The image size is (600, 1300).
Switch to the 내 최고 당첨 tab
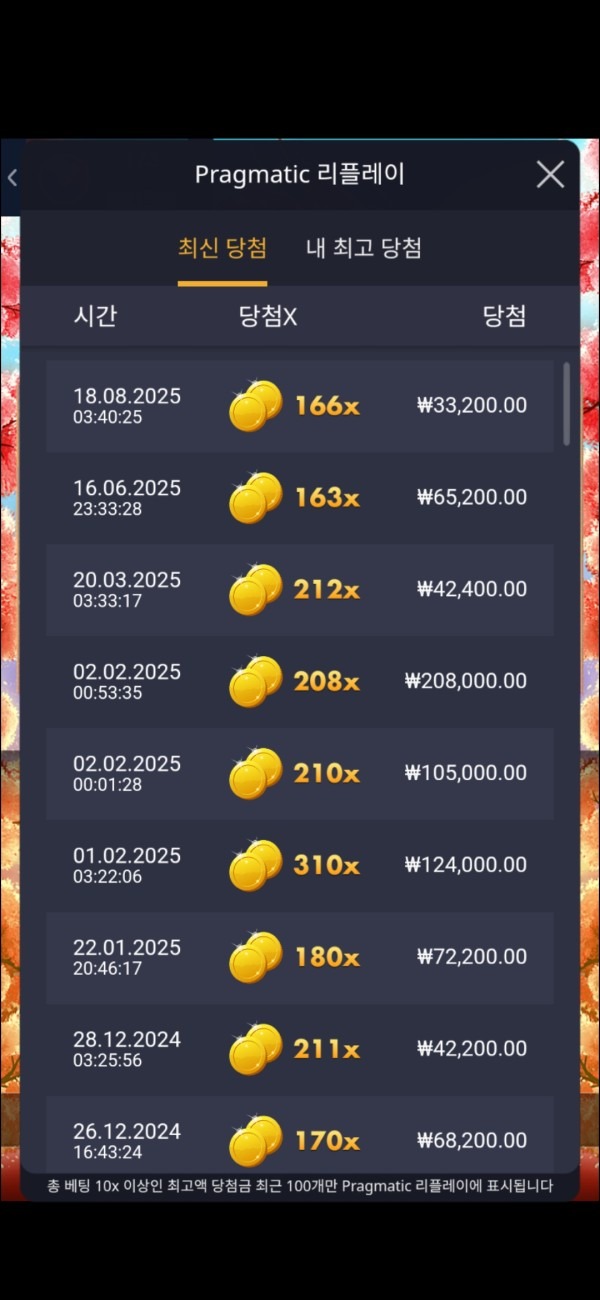point(363,249)
